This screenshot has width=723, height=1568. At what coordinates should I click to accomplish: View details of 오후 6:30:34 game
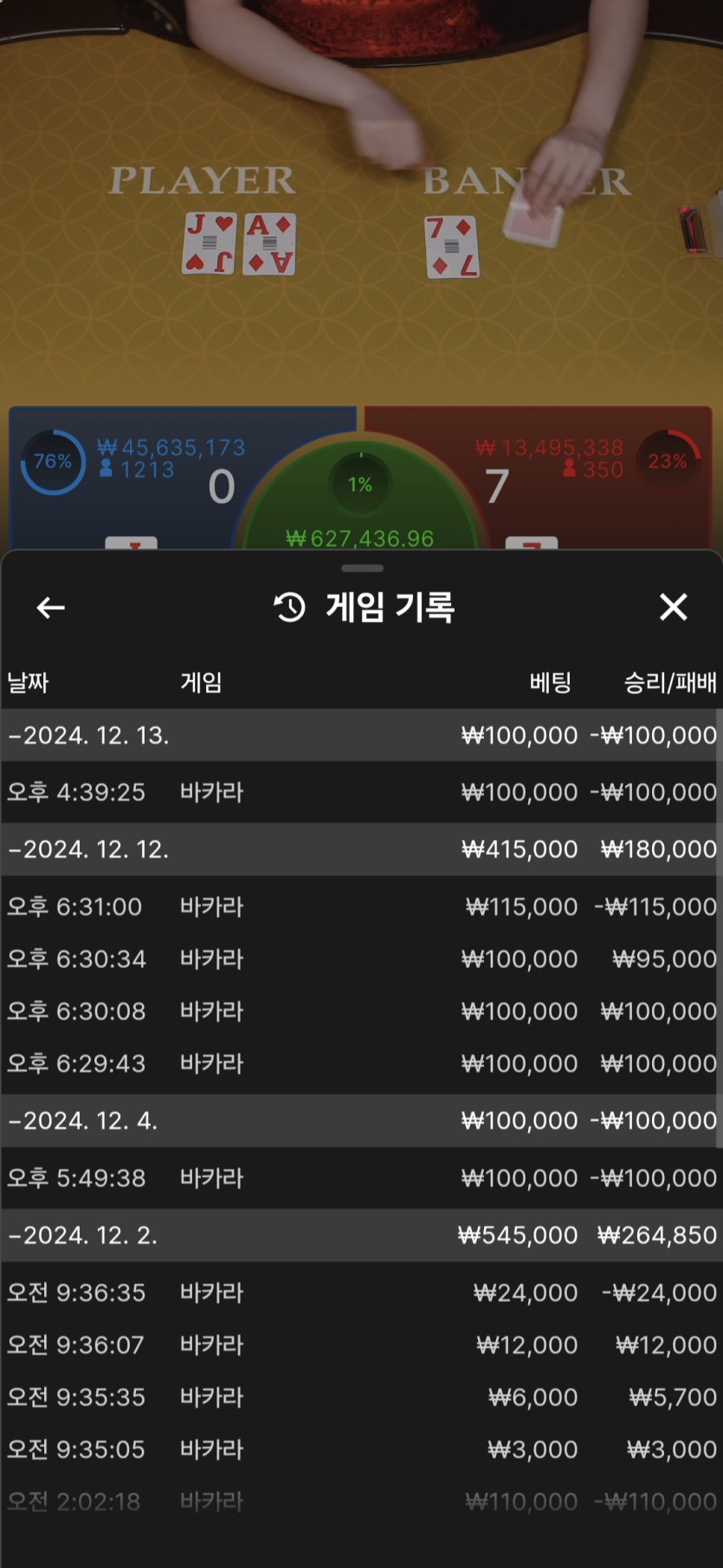click(361, 959)
